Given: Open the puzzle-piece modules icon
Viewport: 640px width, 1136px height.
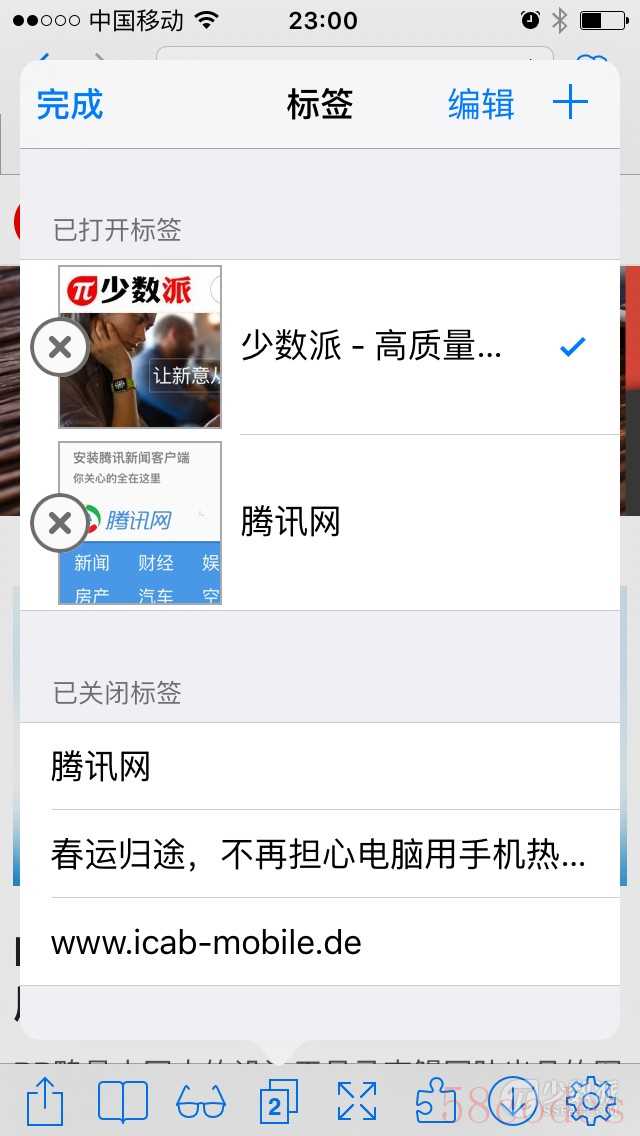Looking at the screenshot, I should point(436,1102).
